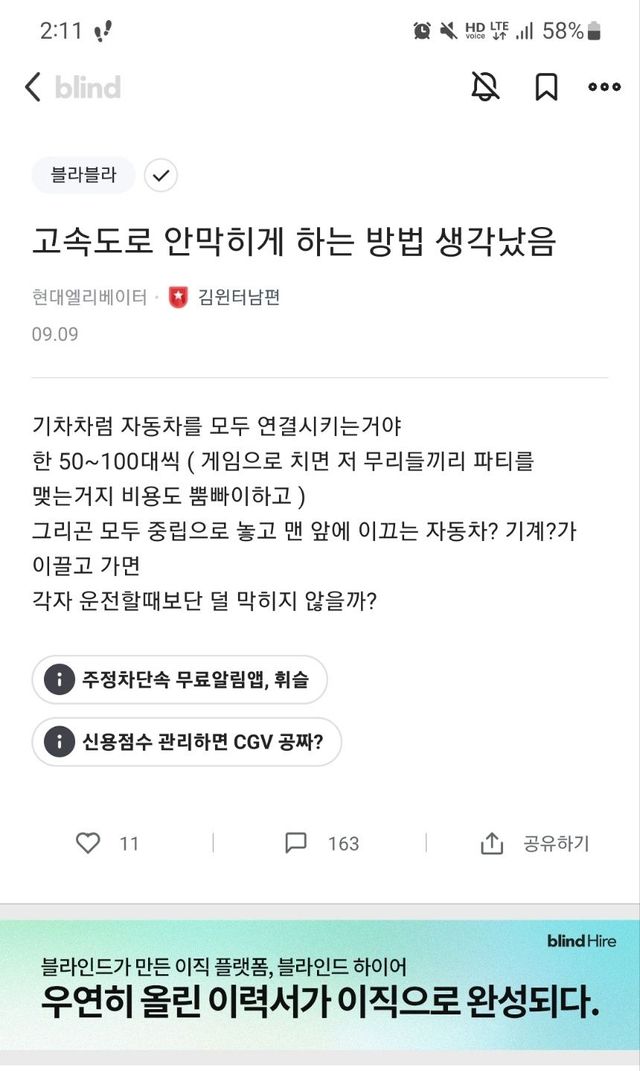Open the 163 comments
This screenshot has width=640, height=1071.
(x=321, y=844)
